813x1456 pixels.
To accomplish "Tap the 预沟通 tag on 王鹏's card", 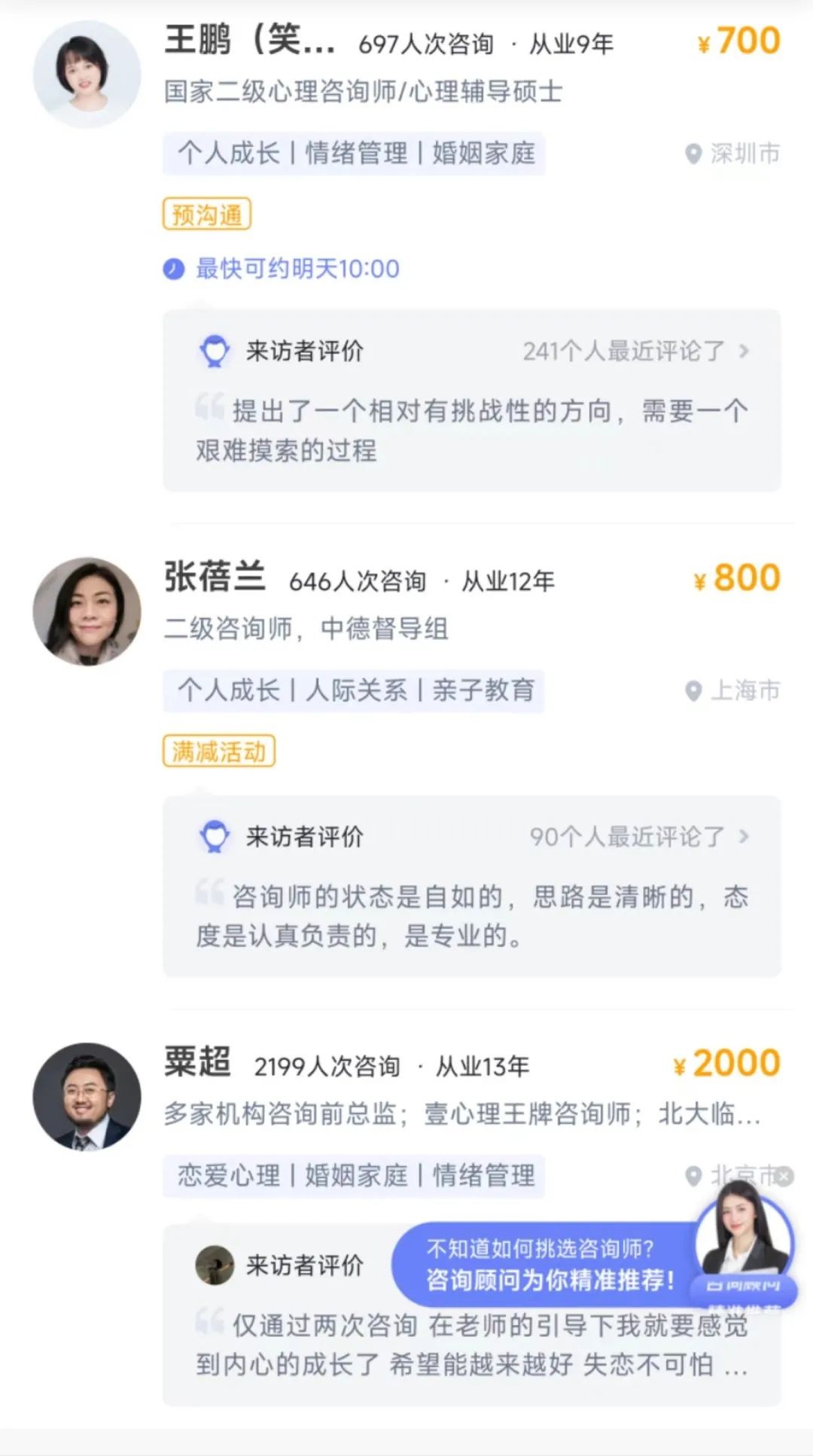I will [207, 215].
